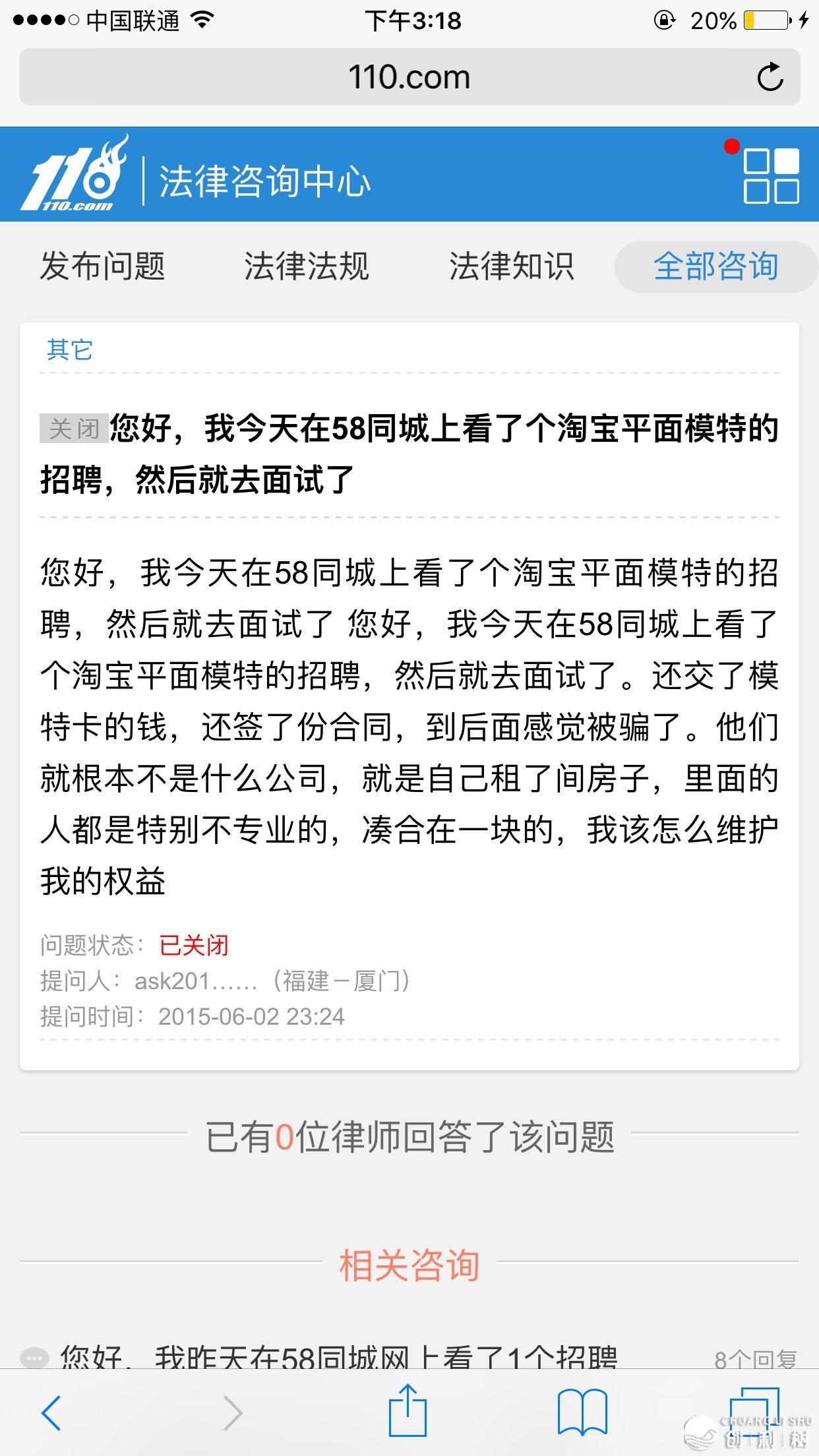This screenshot has width=819, height=1456.
Task: Switch to 法律知识 tab
Action: point(511,266)
